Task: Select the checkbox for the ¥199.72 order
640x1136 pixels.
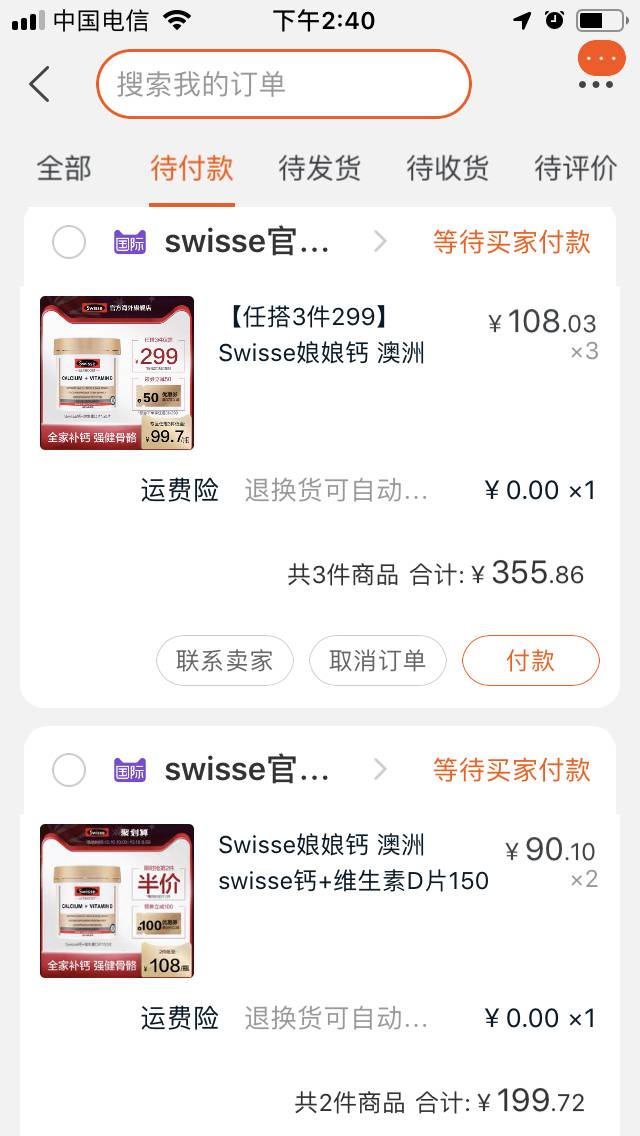Action: (x=69, y=770)
